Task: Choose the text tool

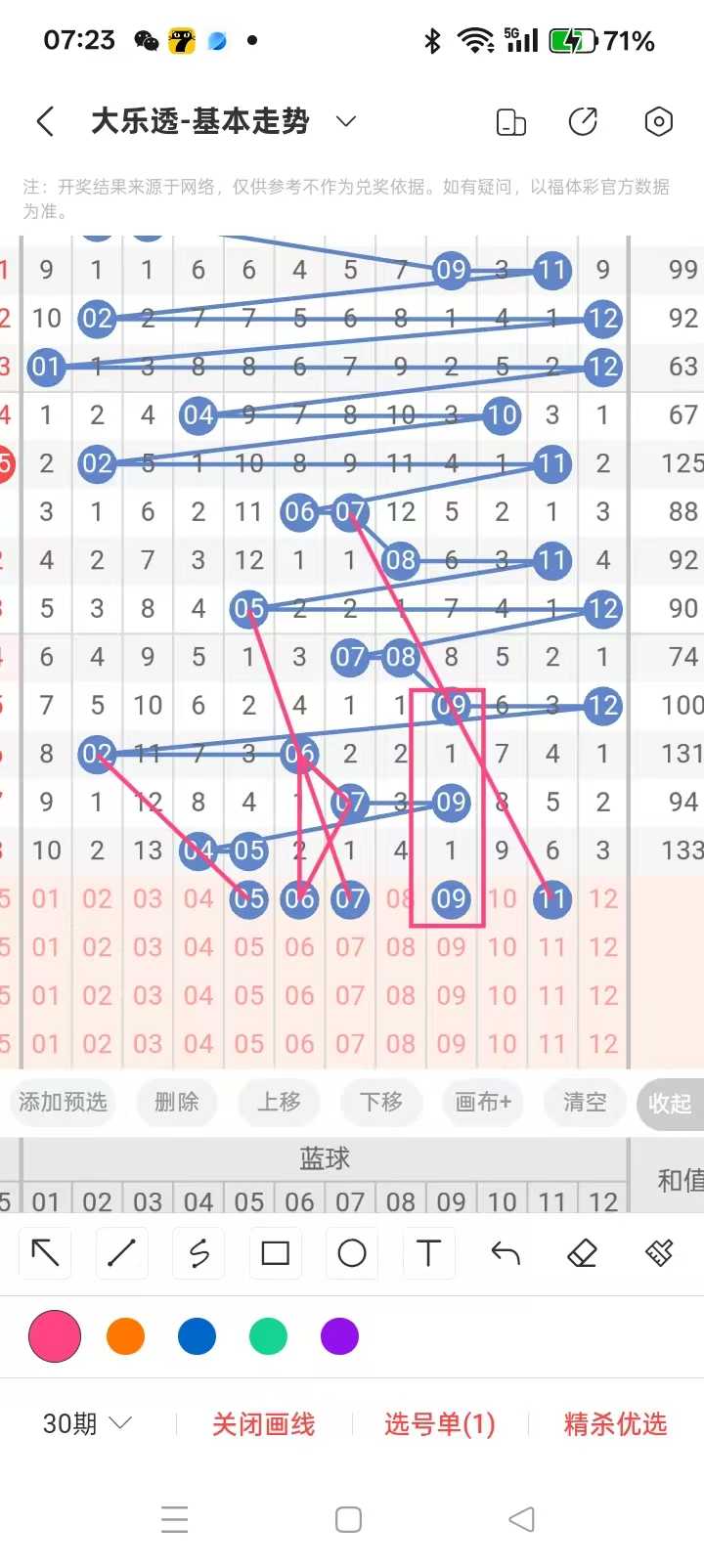Action: pos(428,1253)
